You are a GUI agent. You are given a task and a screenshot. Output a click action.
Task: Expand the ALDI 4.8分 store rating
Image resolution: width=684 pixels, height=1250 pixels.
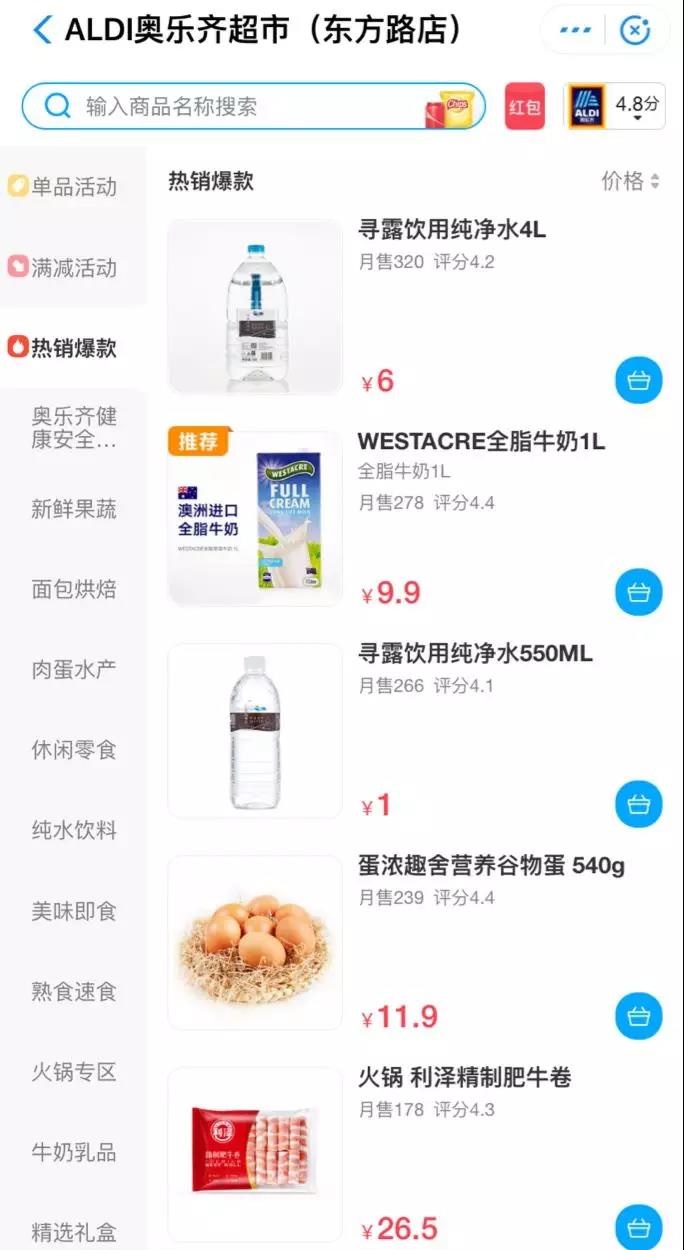(x=616, y=106)
